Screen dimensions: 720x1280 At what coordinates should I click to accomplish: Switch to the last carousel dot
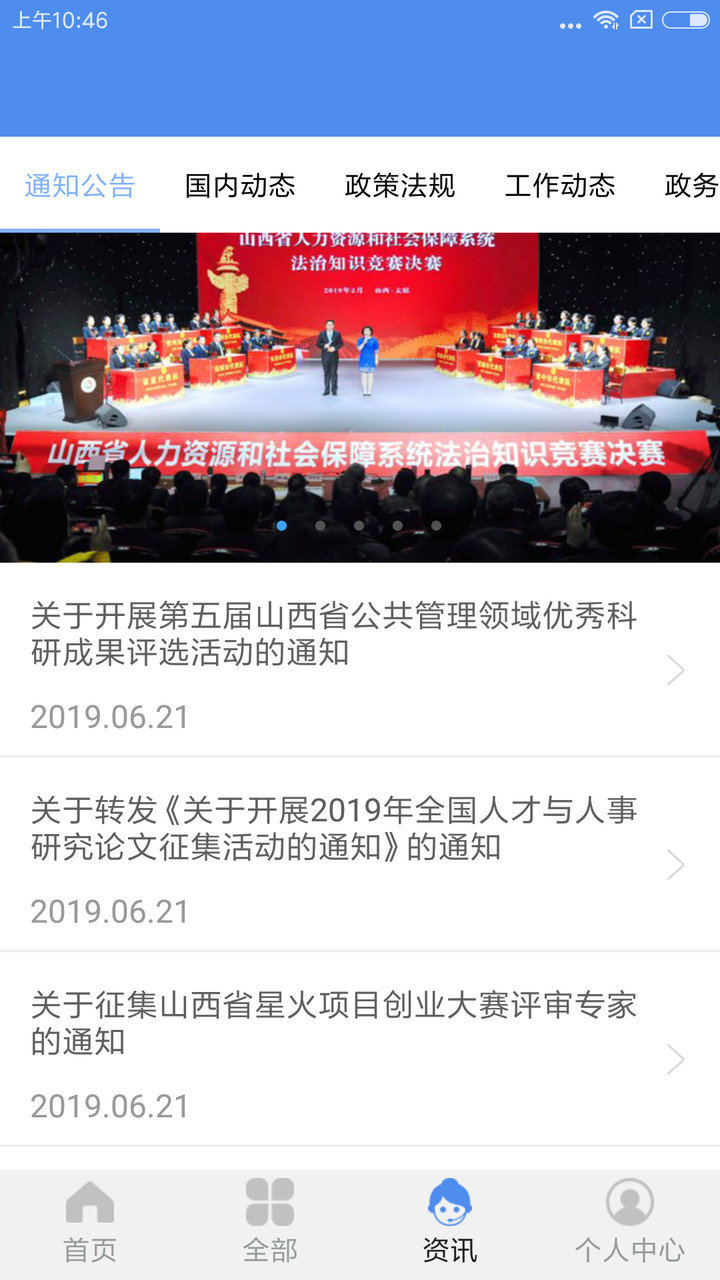437,523
